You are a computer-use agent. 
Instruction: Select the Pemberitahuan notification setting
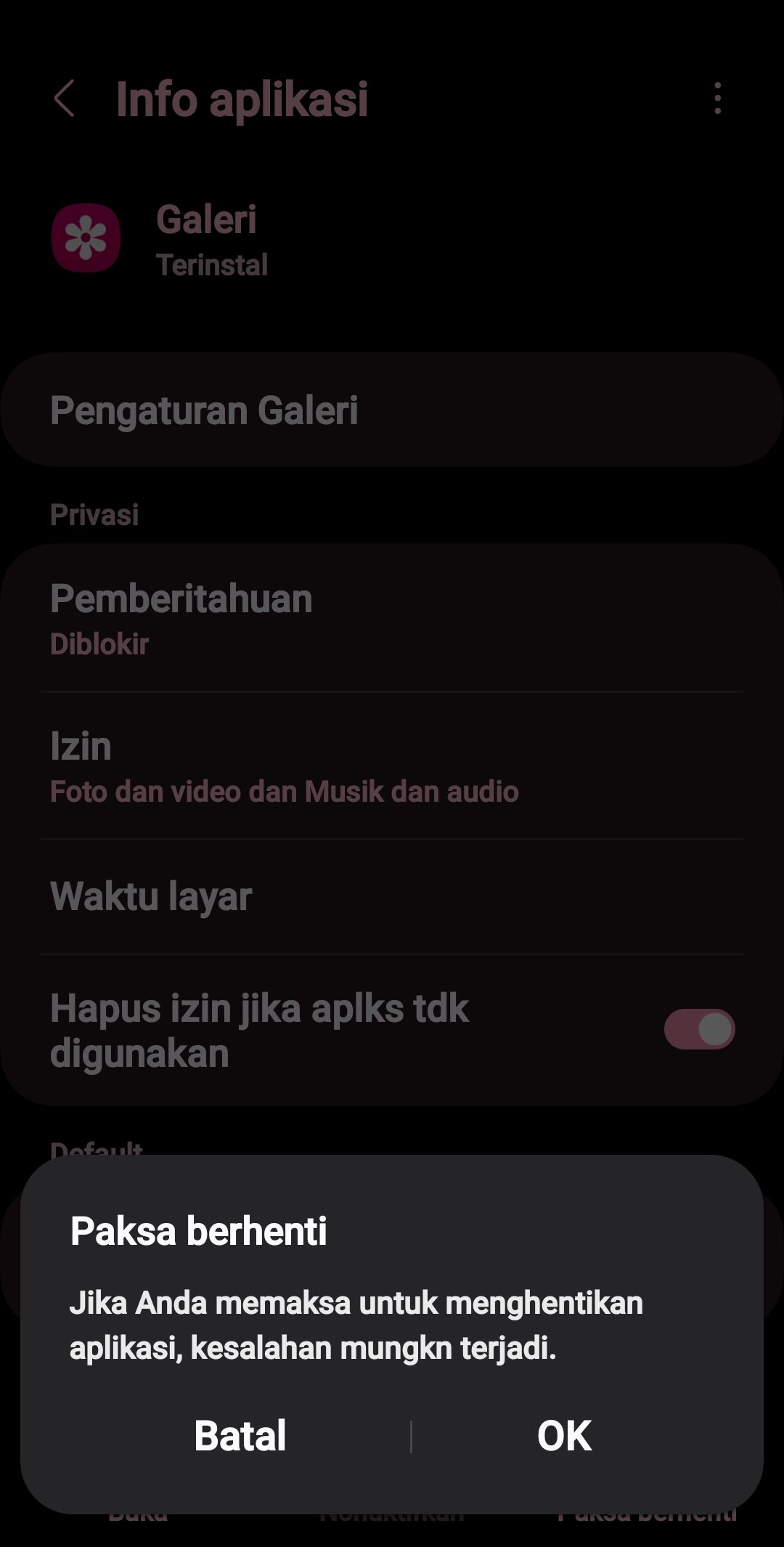click(x=180, y=600)
